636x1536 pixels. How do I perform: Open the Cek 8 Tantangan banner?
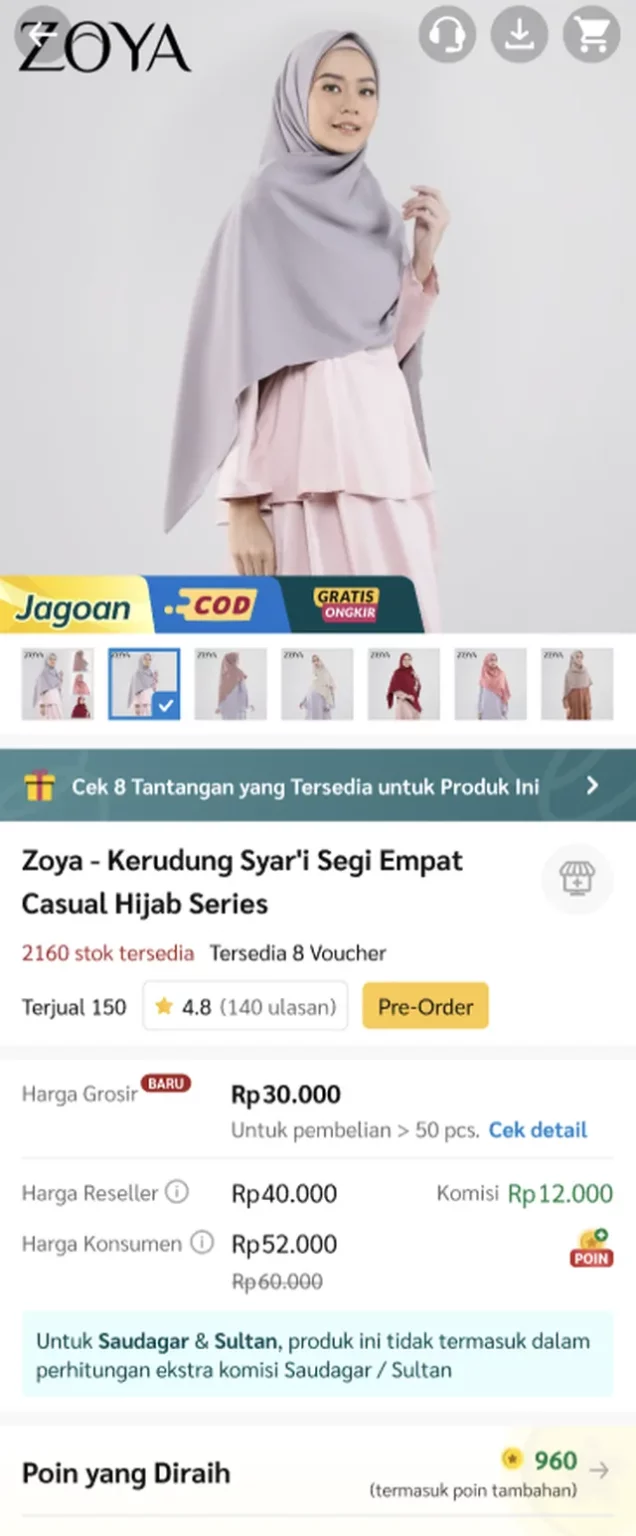tap(318, 786)
